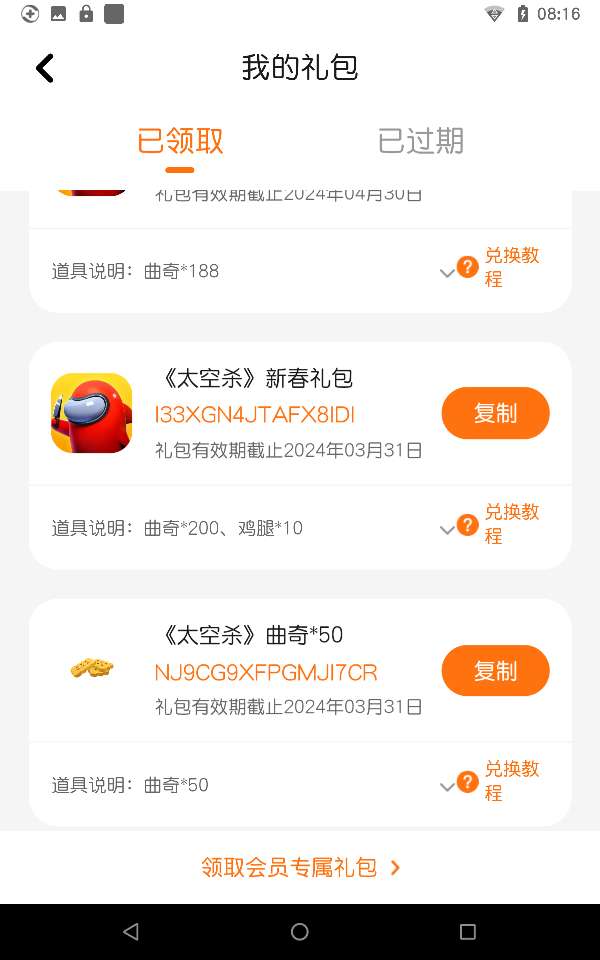
Task: Expand 道具说明 for the 曲奇*188 gift
Action: (x=446, y=272)
